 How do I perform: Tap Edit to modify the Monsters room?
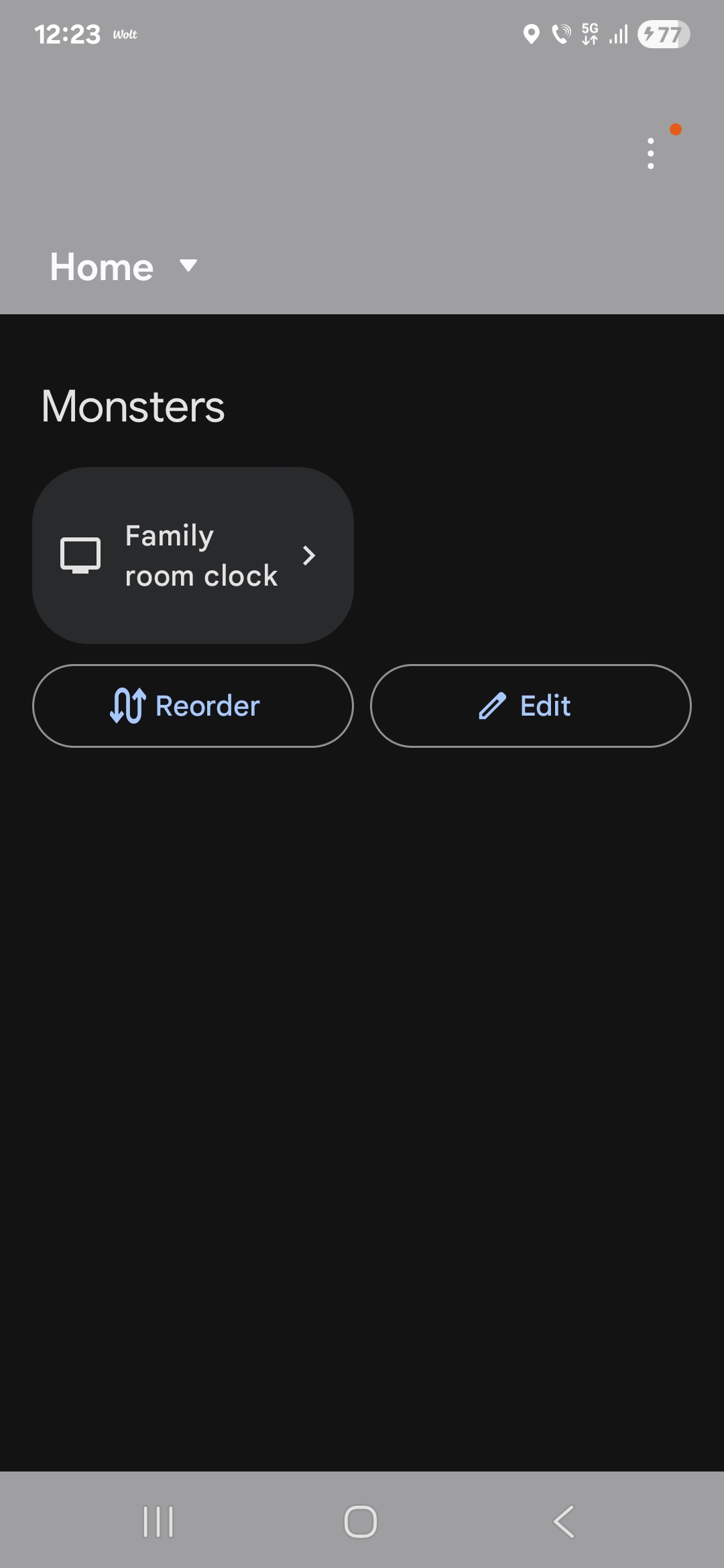pyautogui.click(x=530, y=706)
